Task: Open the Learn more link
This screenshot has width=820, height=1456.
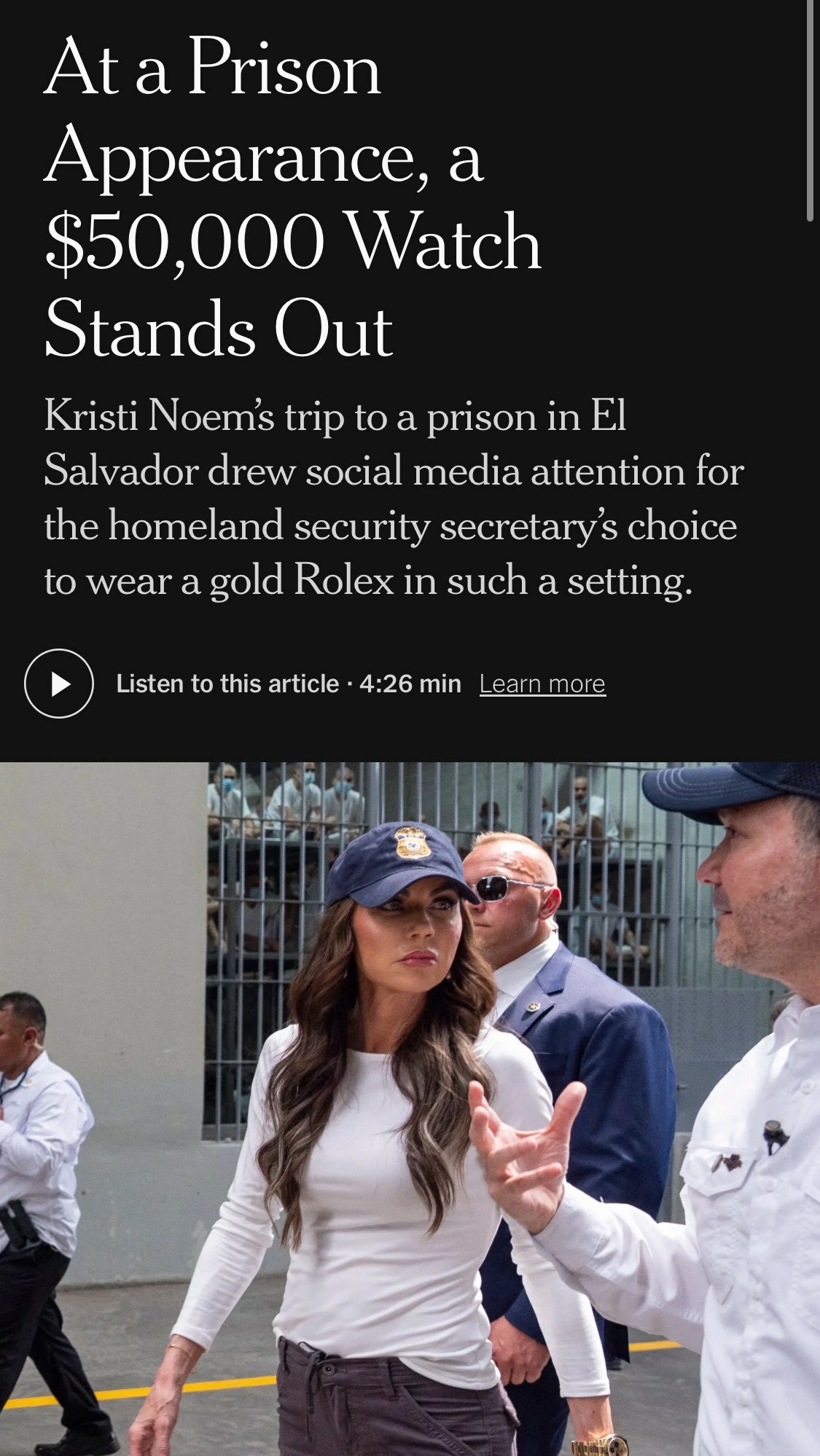Action: [x=542, y=684]
